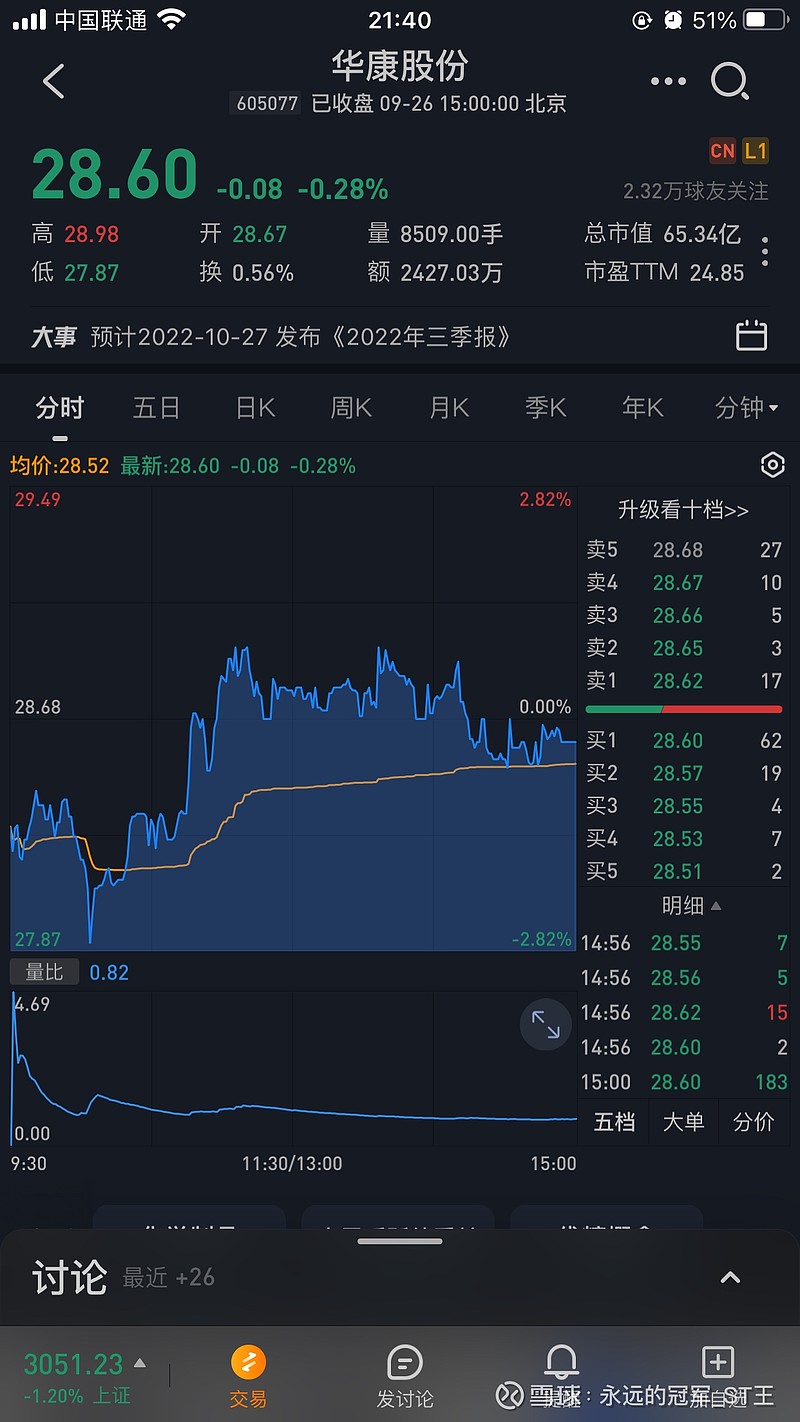This screenshot has width=800, height=1422.
Task: Expand the vertical dots beside 总市值
Action: (x=765, y=252)
